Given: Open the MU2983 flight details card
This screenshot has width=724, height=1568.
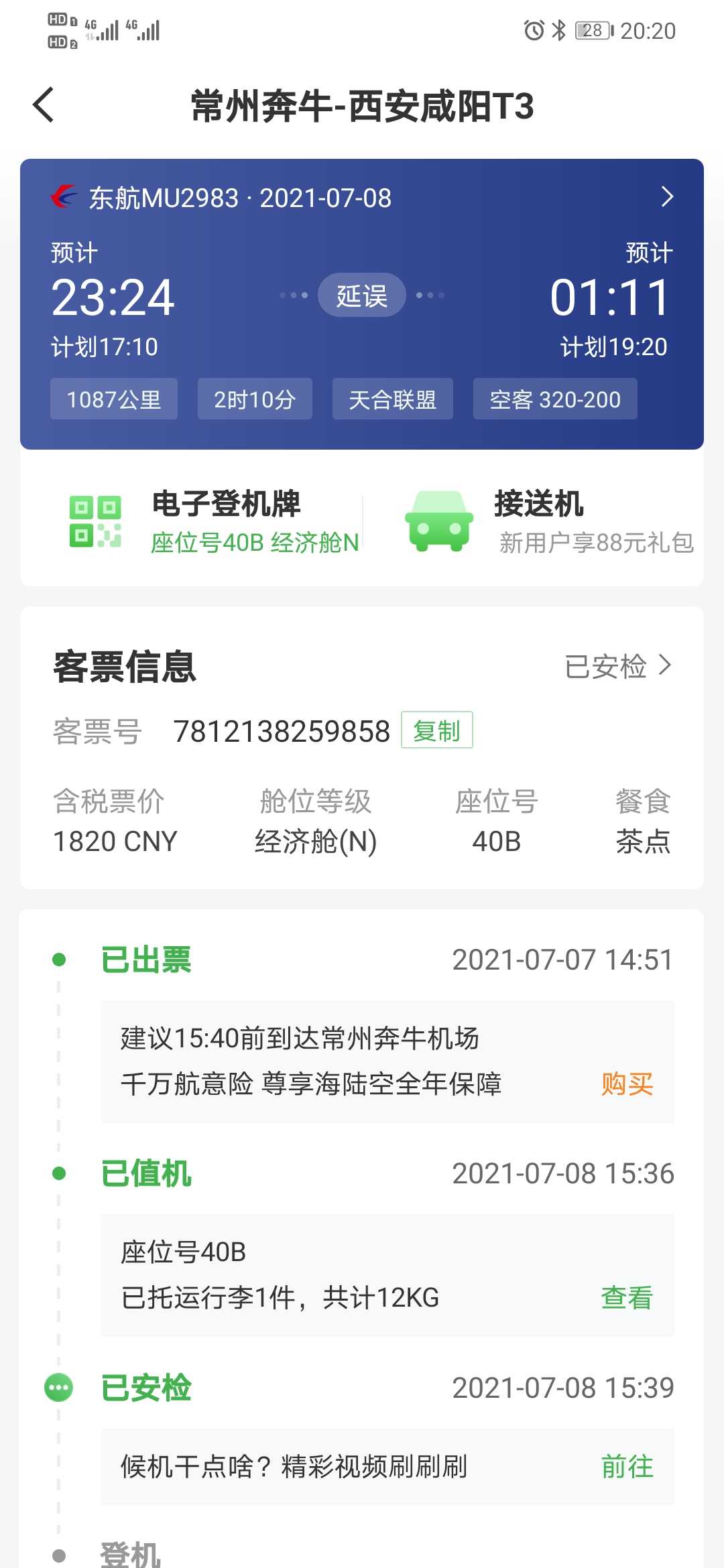Looking at the screenshot, I should pyautogui.click(x=362, y=304).
